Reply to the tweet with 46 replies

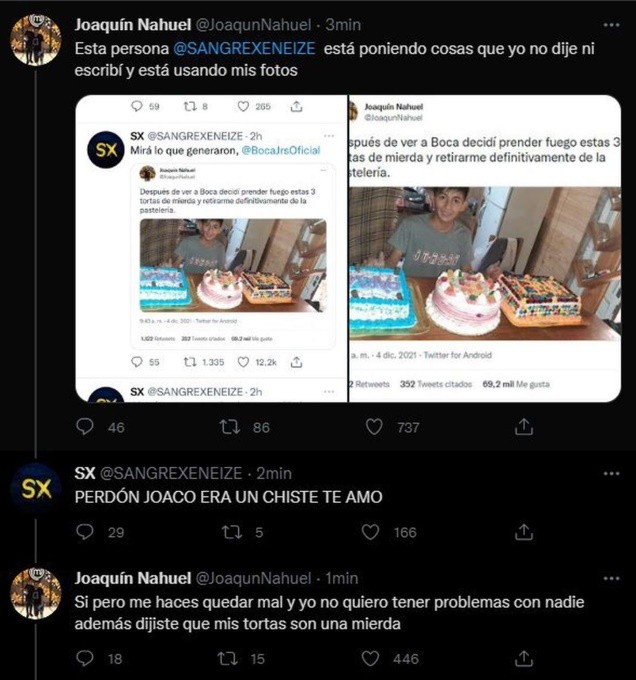click(87, 427)
